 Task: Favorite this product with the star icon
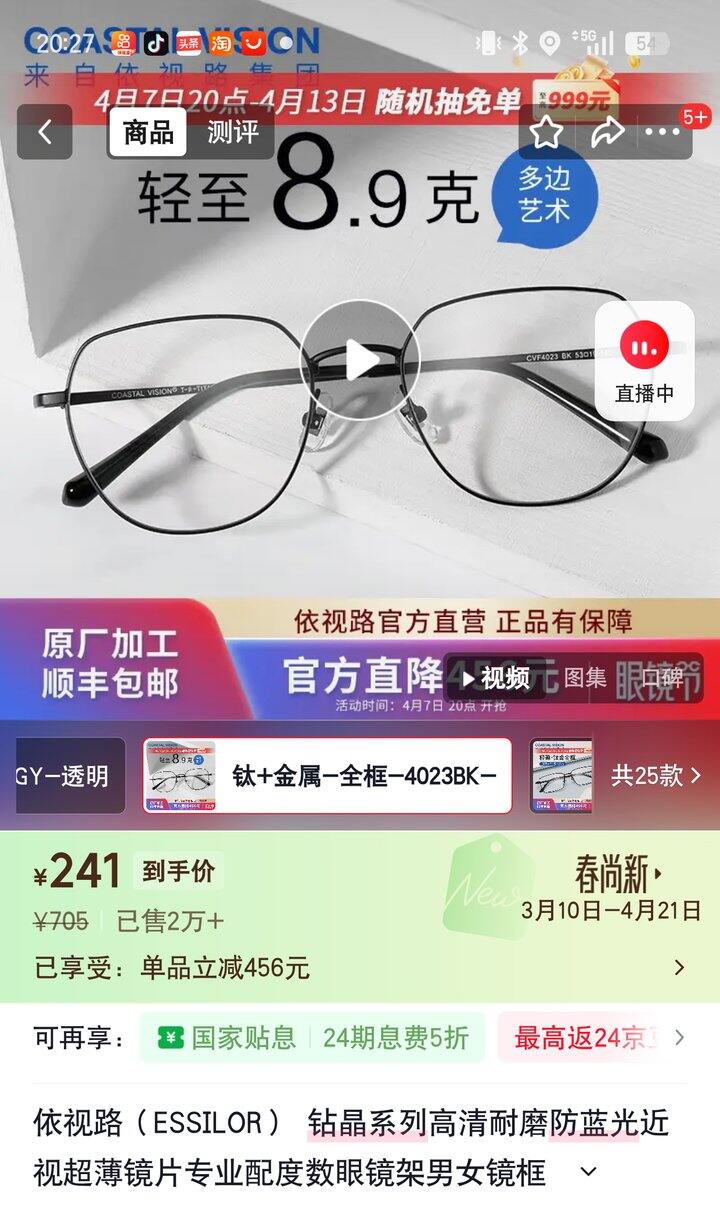(546, 132)
